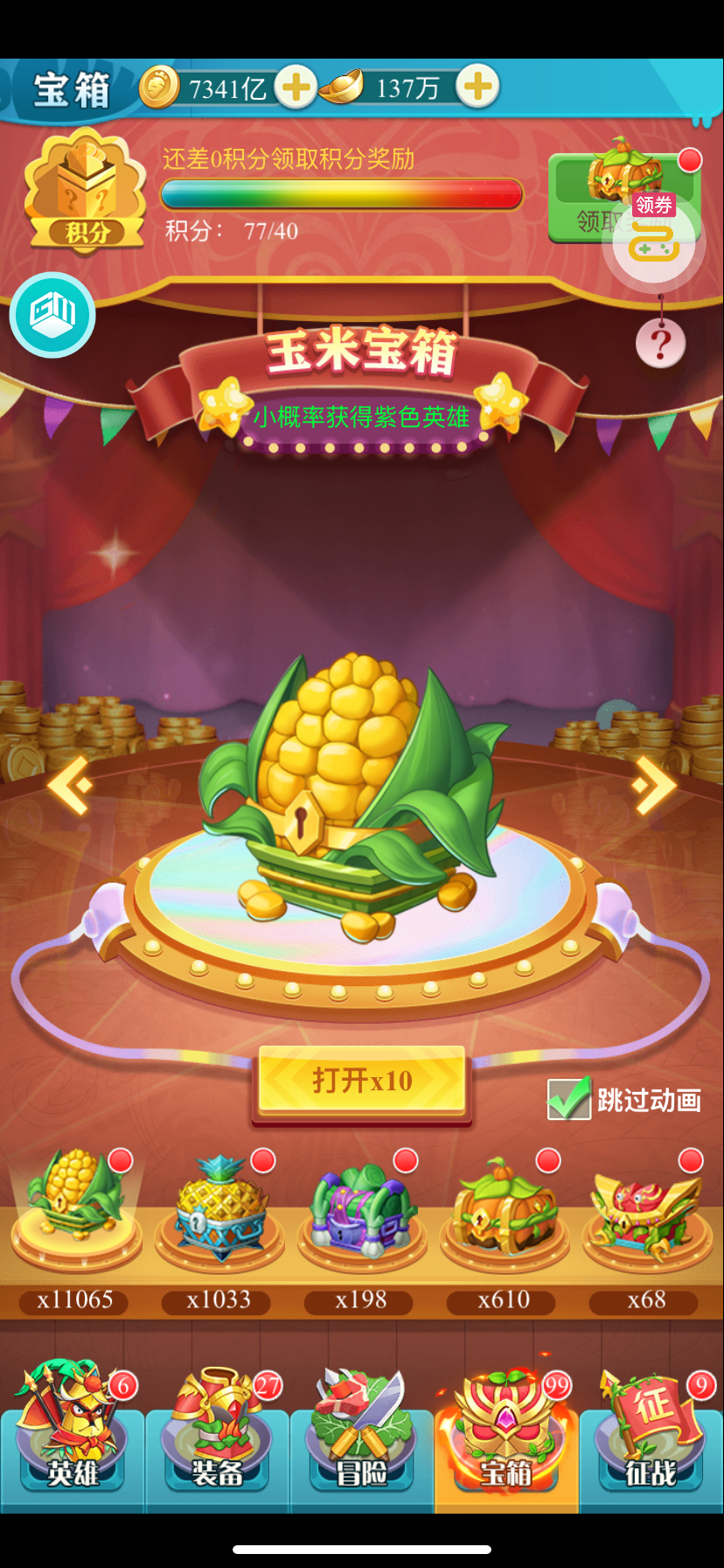
Task: Select the pineapple chest x1033
Action: tap(219, 1204)
